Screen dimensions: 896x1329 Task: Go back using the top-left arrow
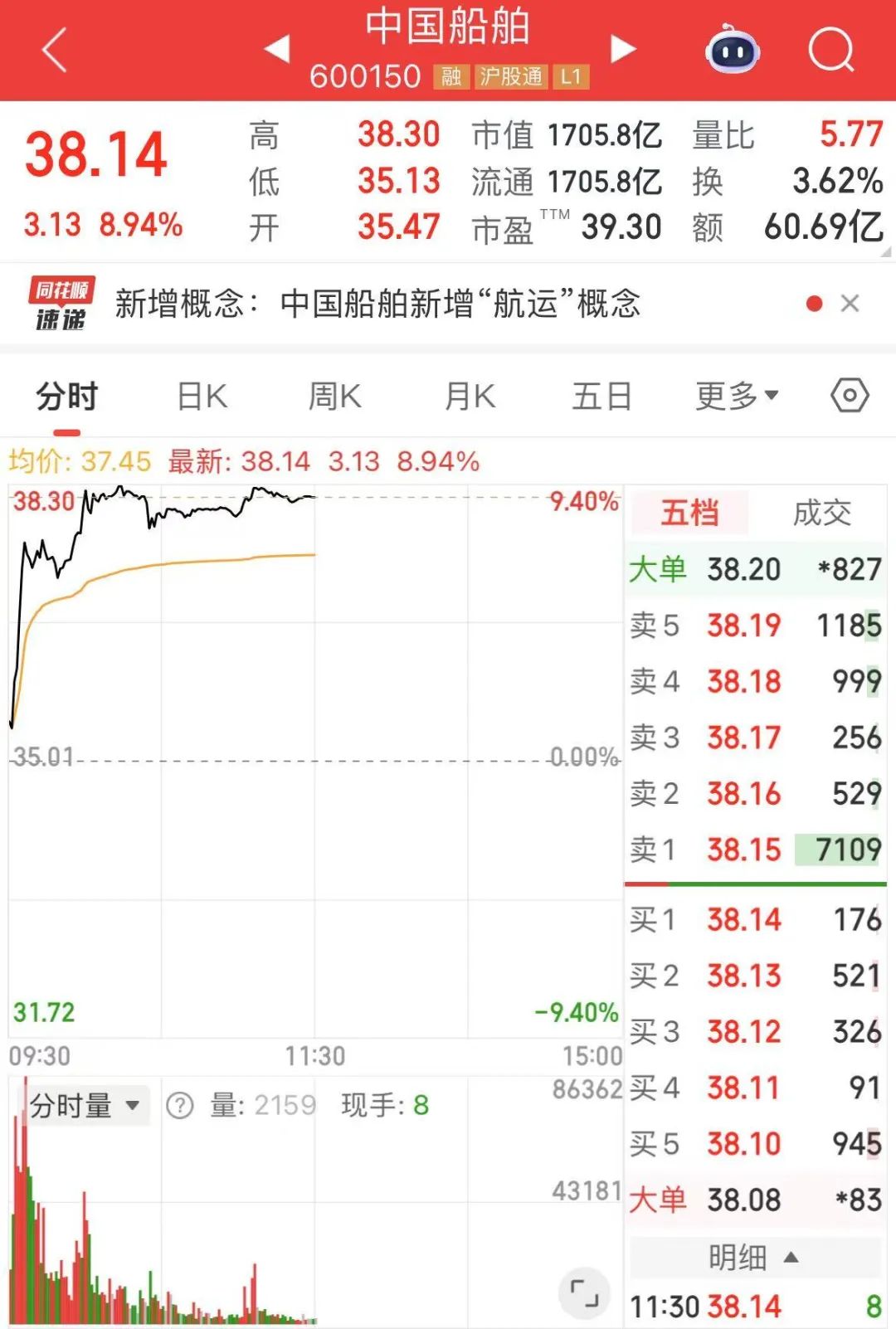point(55,50)
